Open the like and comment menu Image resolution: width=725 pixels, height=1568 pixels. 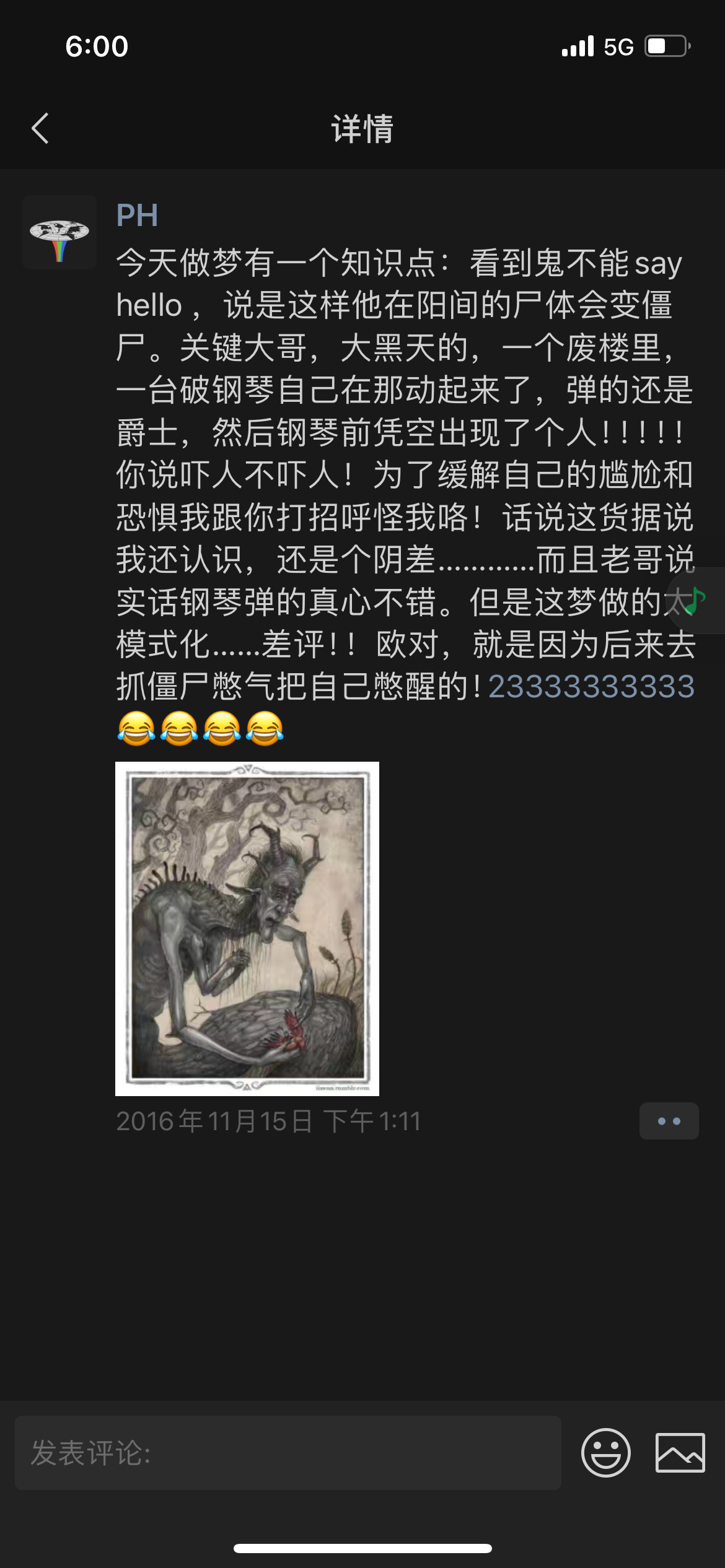click(x=669, y=1121)
